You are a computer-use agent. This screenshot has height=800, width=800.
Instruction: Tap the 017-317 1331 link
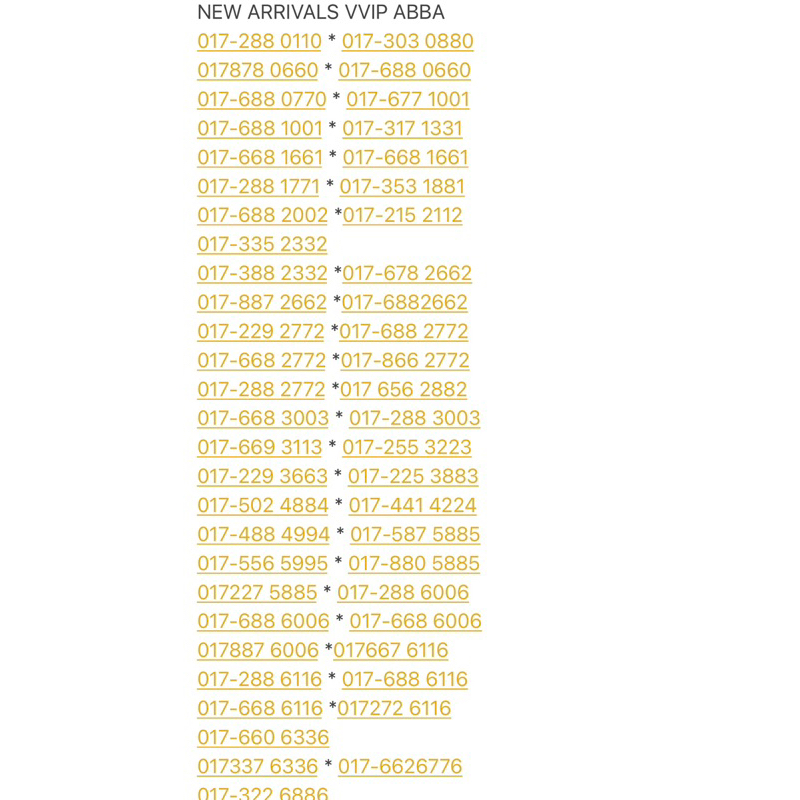tap(402, 129)
